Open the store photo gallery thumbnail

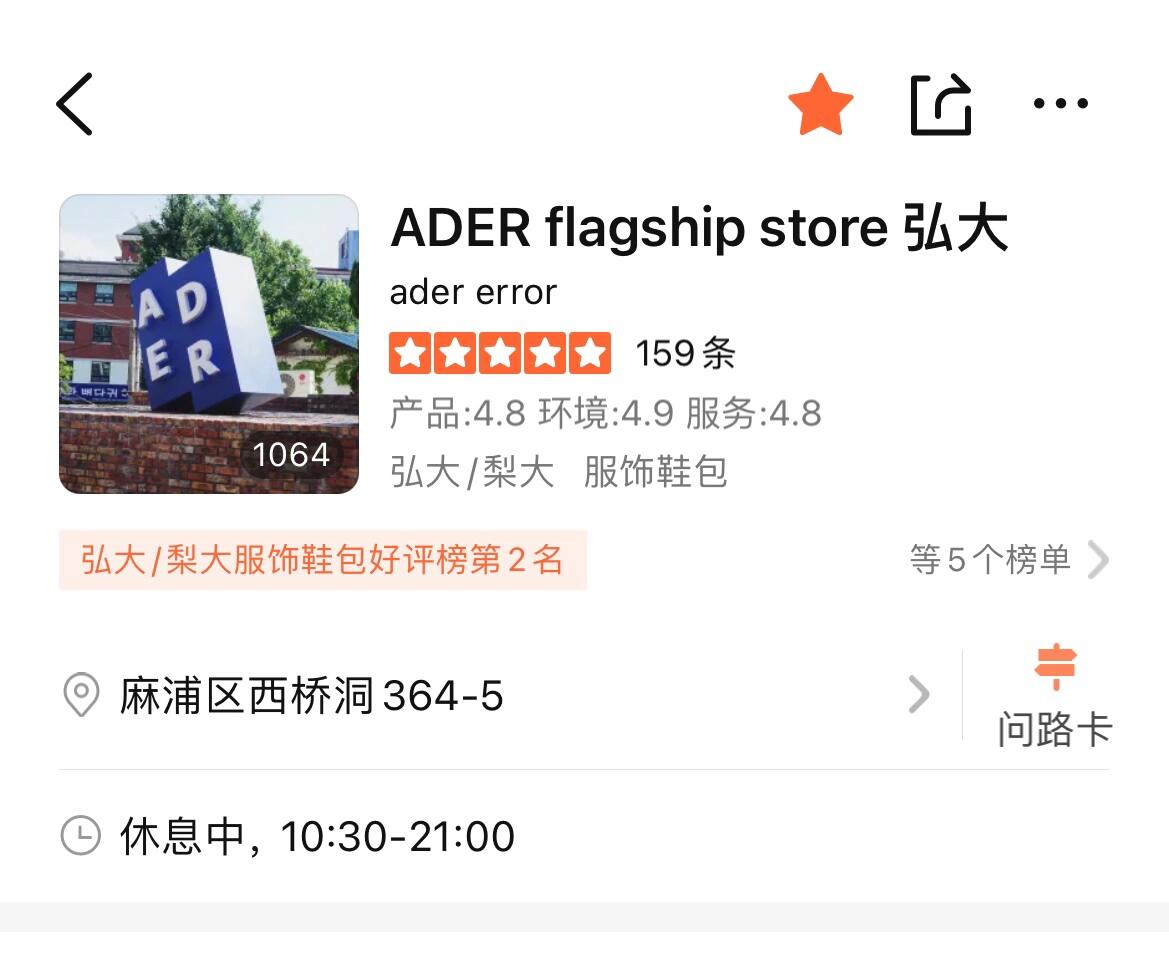click(x=209, y=344)
